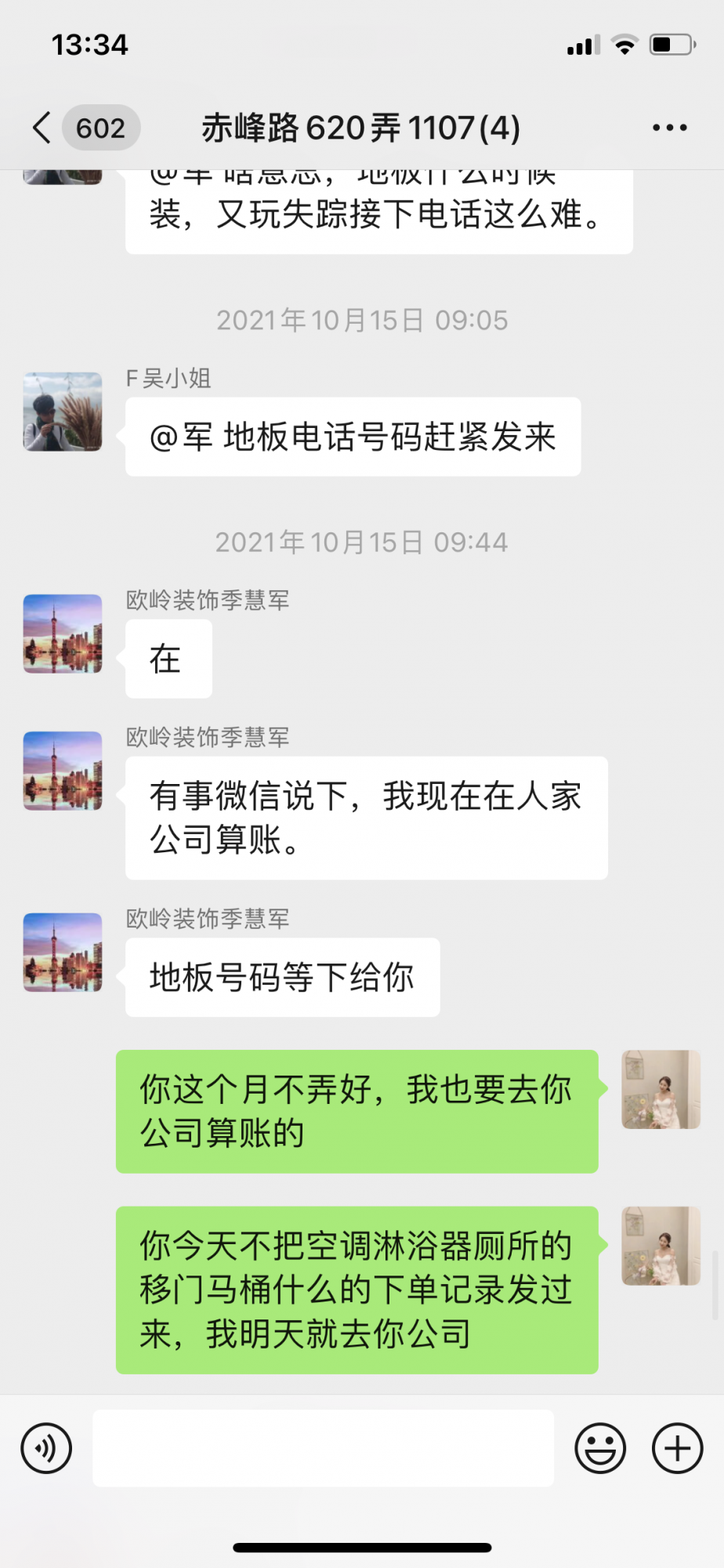The height and width of the screenshot is (1568, 724).
Task: Open the group chat overflow menu
Action: pos(669,128)
